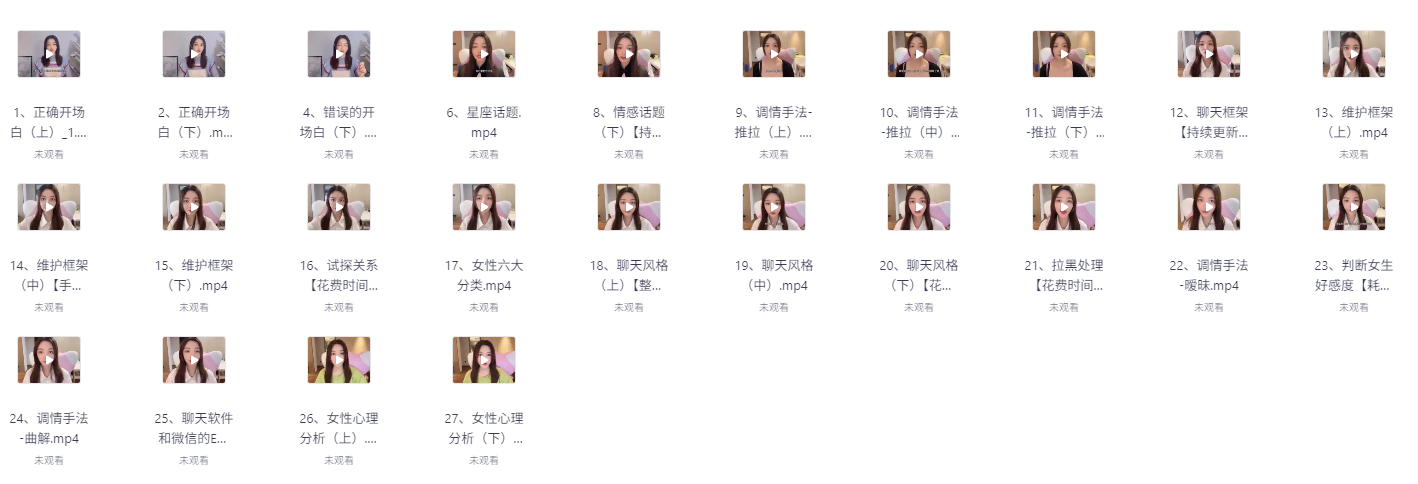The height and width of the screenshot is (484, 1418).
Task: Play video 16、试探关系
Action: click(339, 207)
